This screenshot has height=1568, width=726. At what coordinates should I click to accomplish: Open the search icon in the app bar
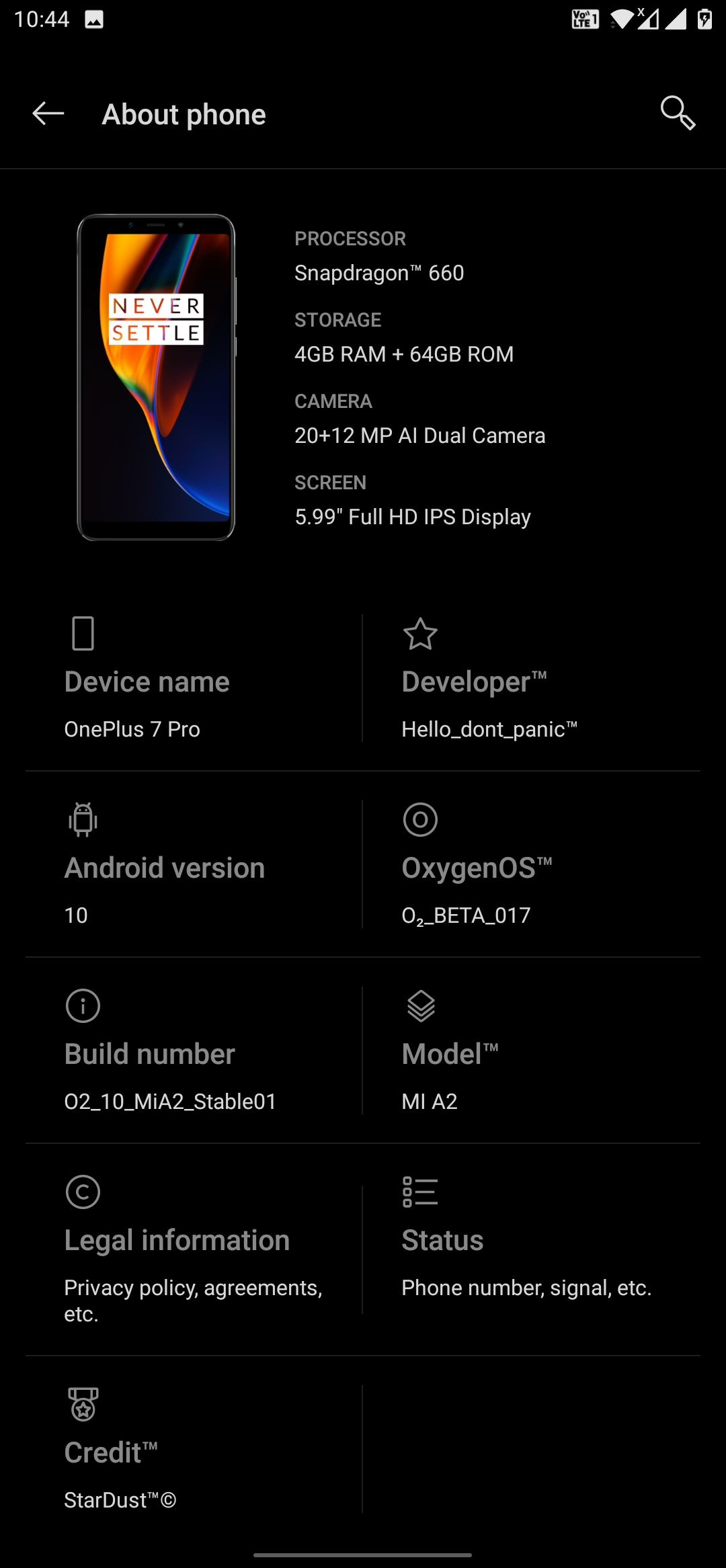pos(677,113)
